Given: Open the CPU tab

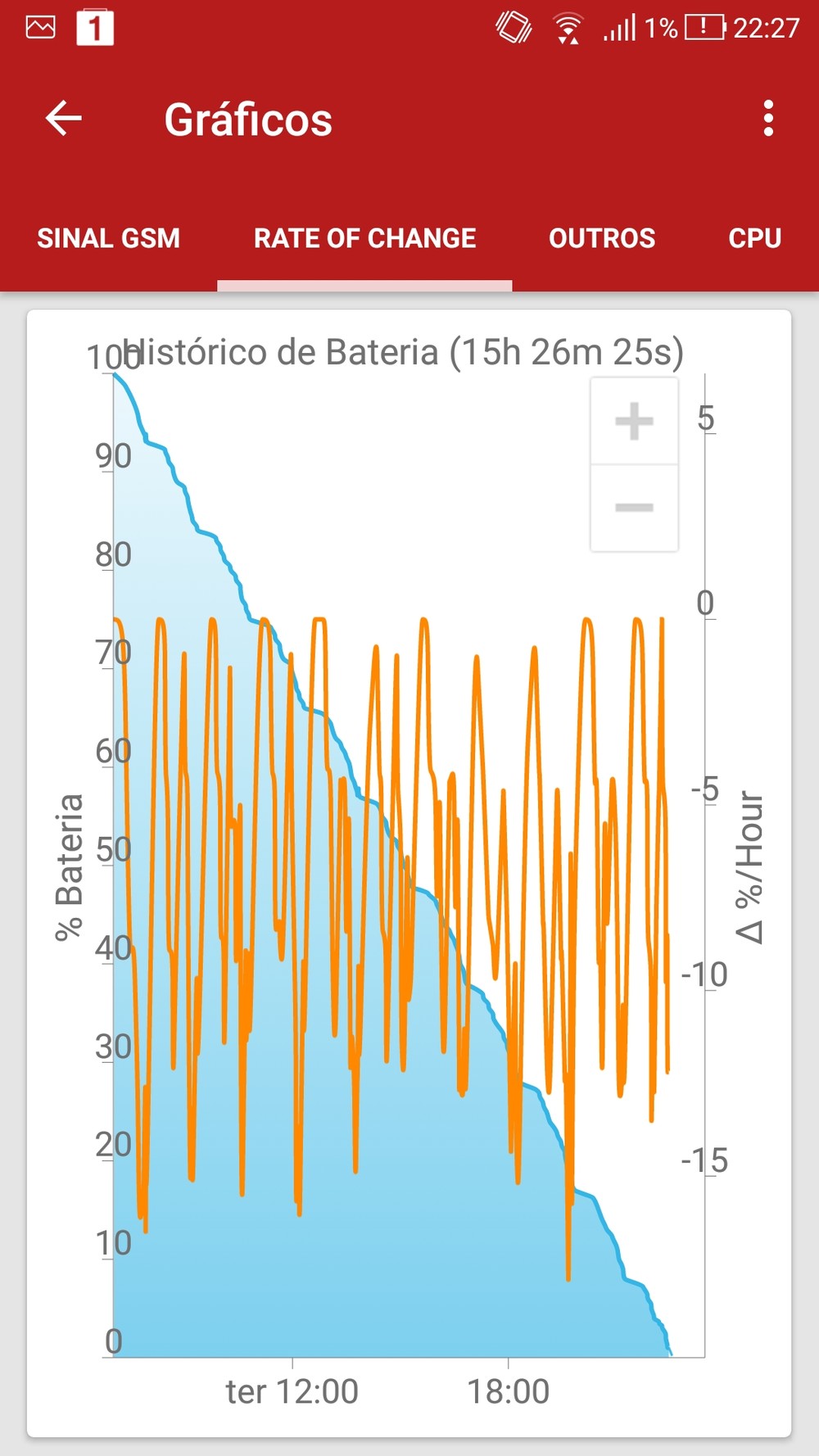Looking at the screenshot, I should (x=754, y=238).
